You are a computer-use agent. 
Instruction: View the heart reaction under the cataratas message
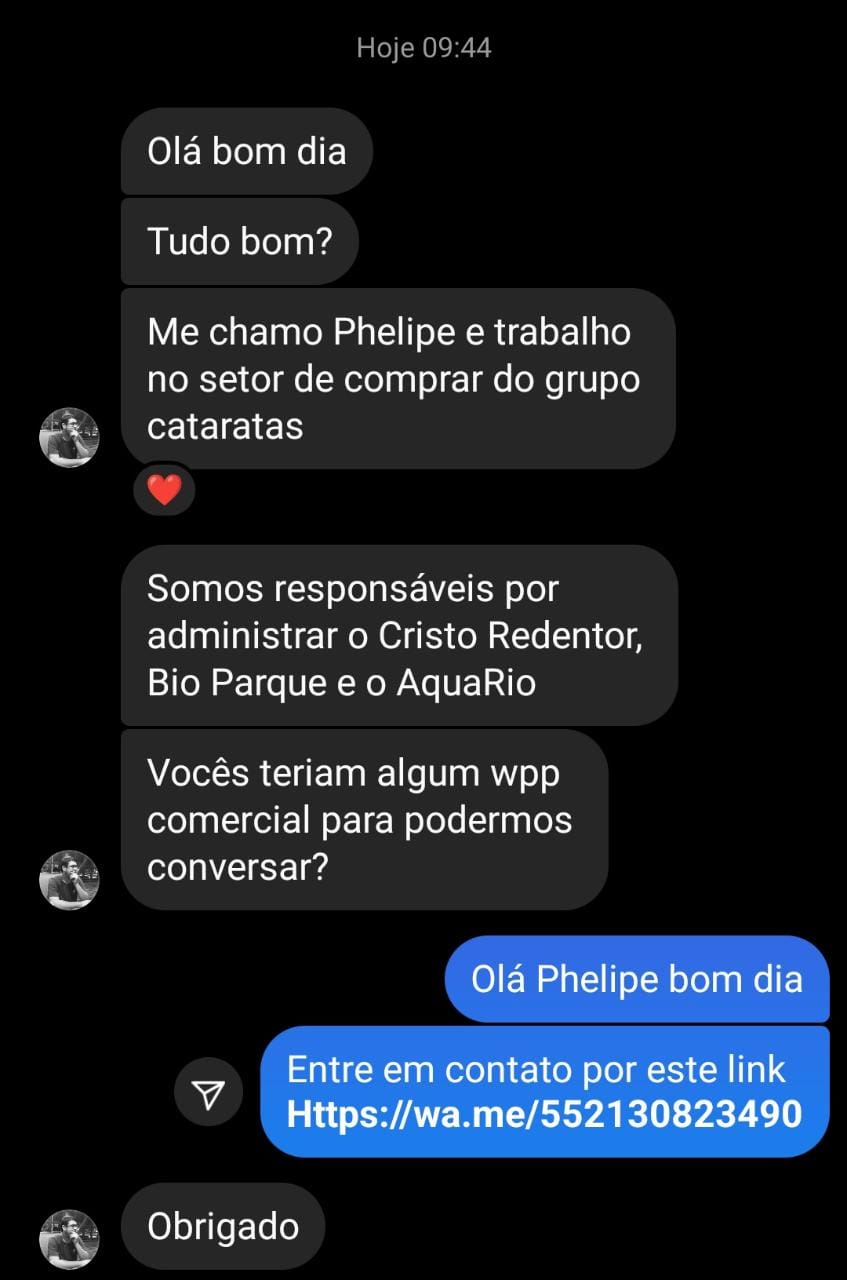(x=164, y=490)
